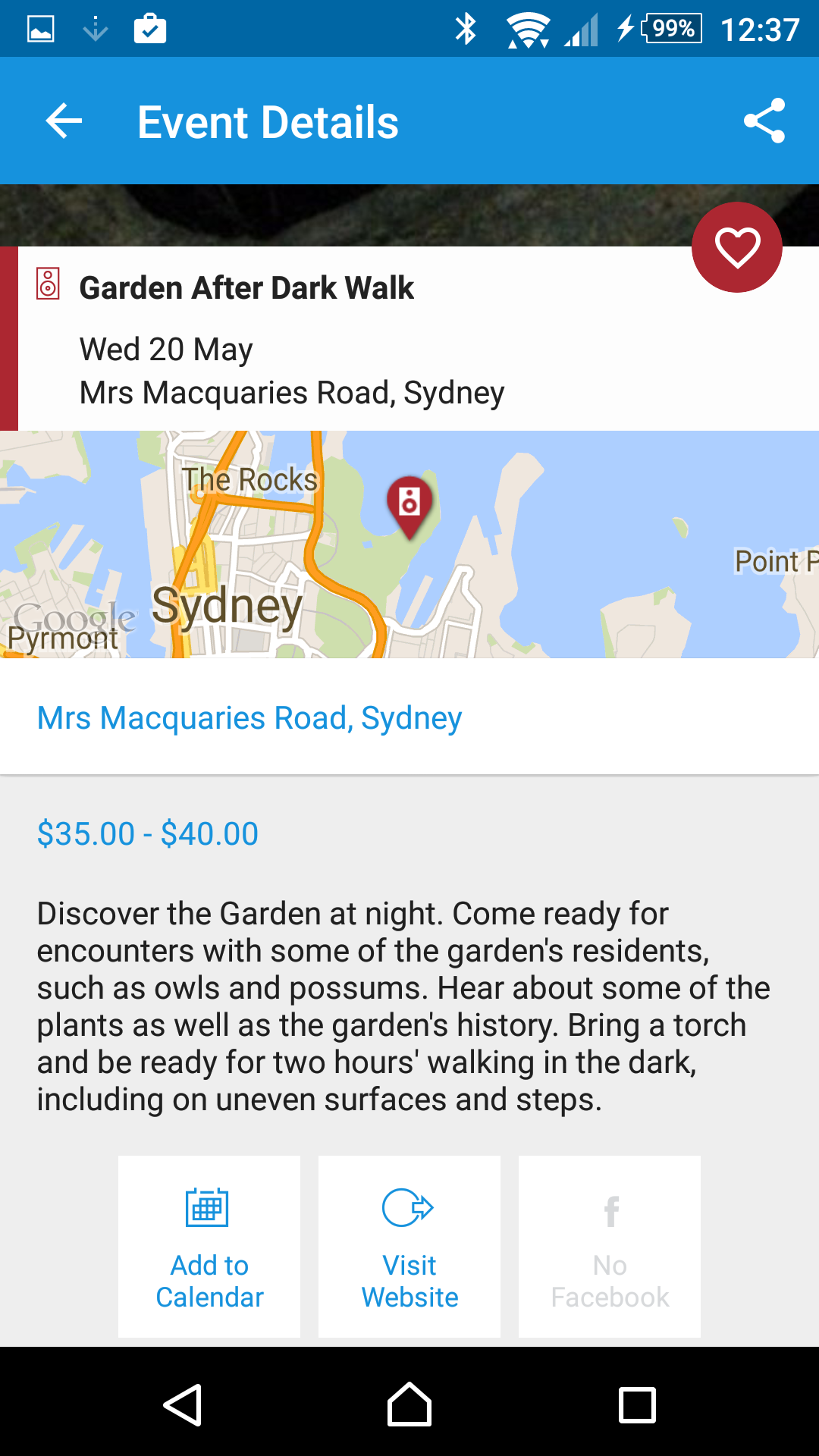Open the Mrs Macquaries Road, Sydney address link
Screen dimensions: 819x1456
point(249,718)
